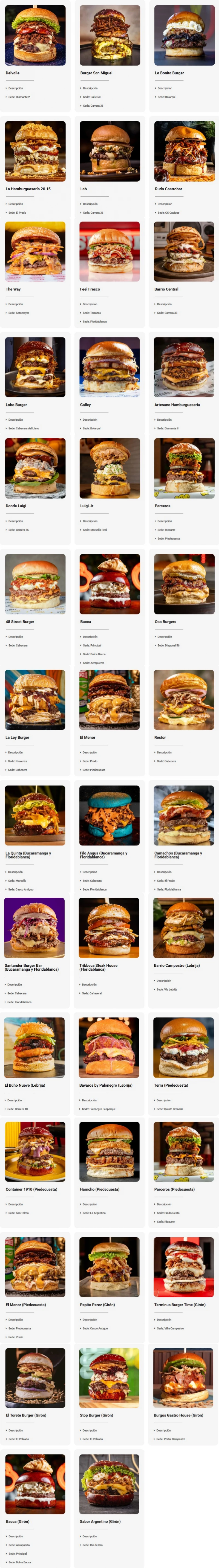The height and width of the screenshot is (1568, 219).
Task: Expand Descripción under Delvalle
Action: pyautogui.click(x=16, y=88)
